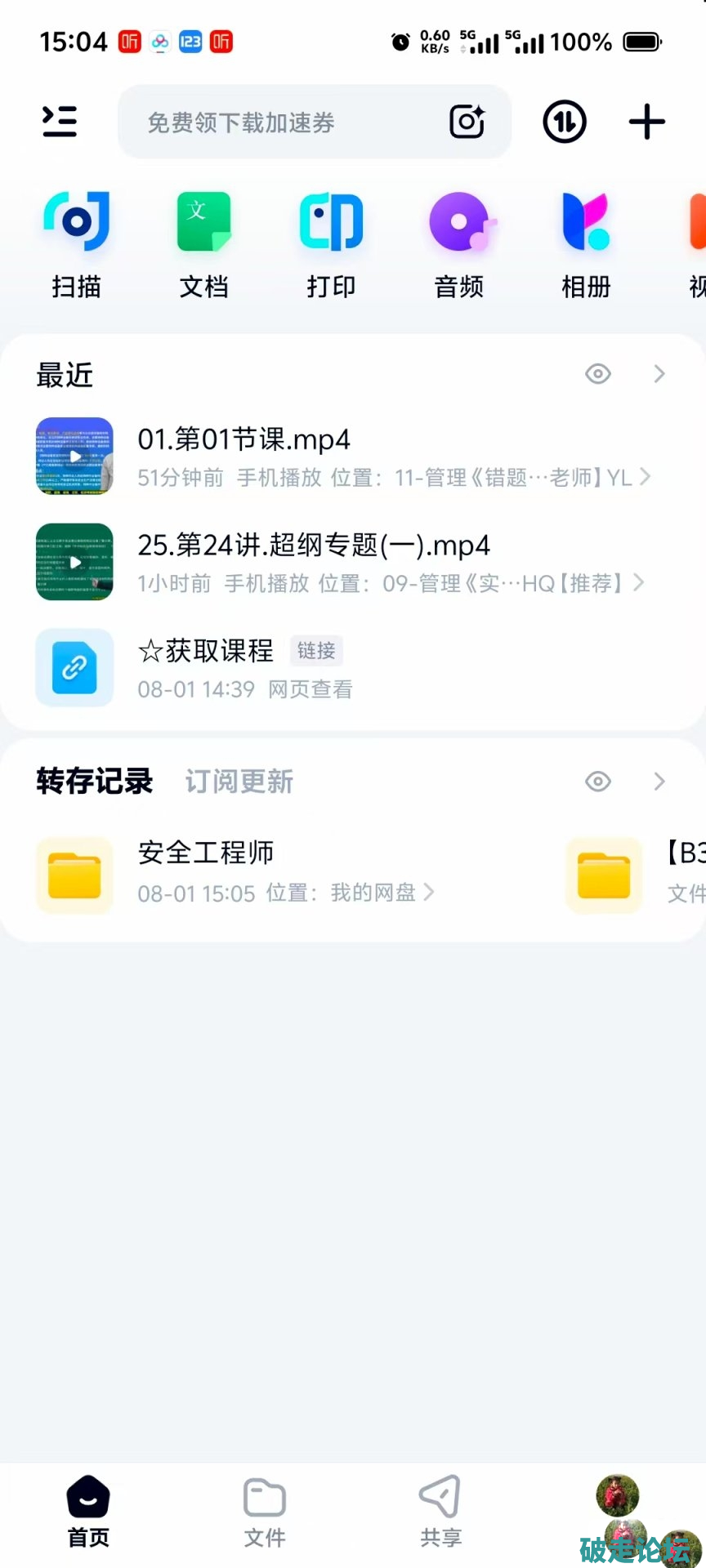Viewport: 706px width, 1568px height.
Task: Expand the 最近 section with its arrow
Action: coord(659,374)
